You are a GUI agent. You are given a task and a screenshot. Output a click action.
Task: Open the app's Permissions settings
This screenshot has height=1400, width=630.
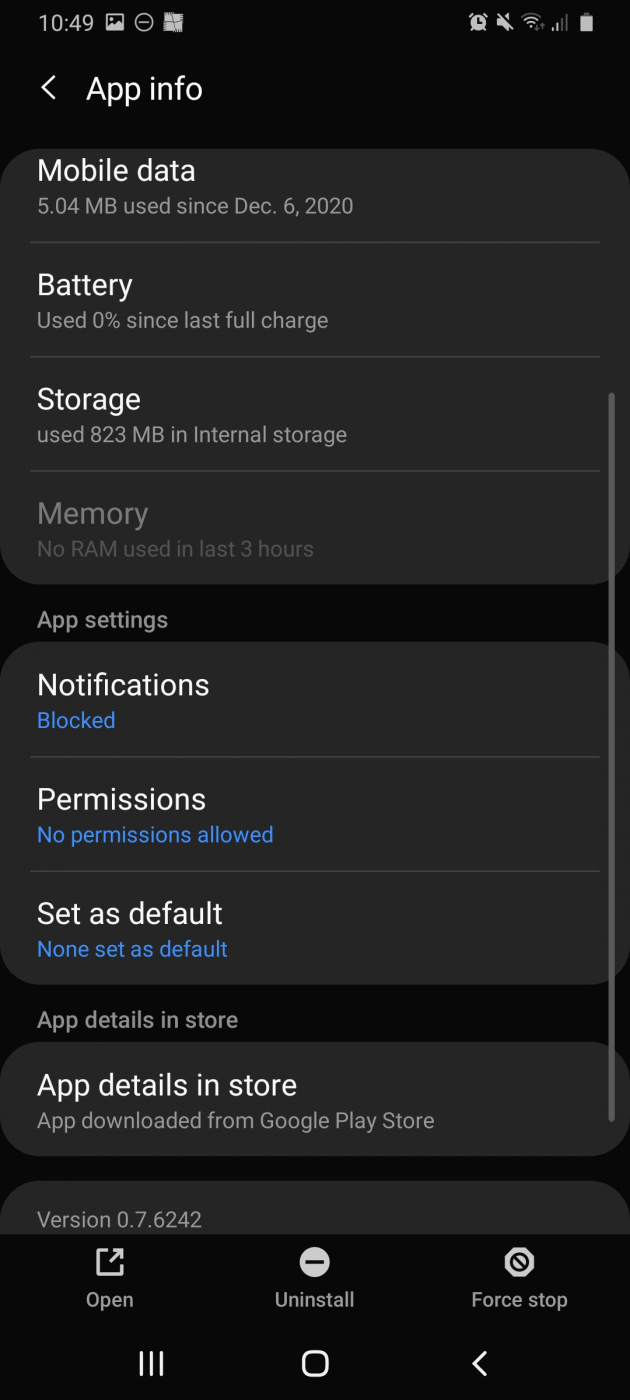[314, 815]
